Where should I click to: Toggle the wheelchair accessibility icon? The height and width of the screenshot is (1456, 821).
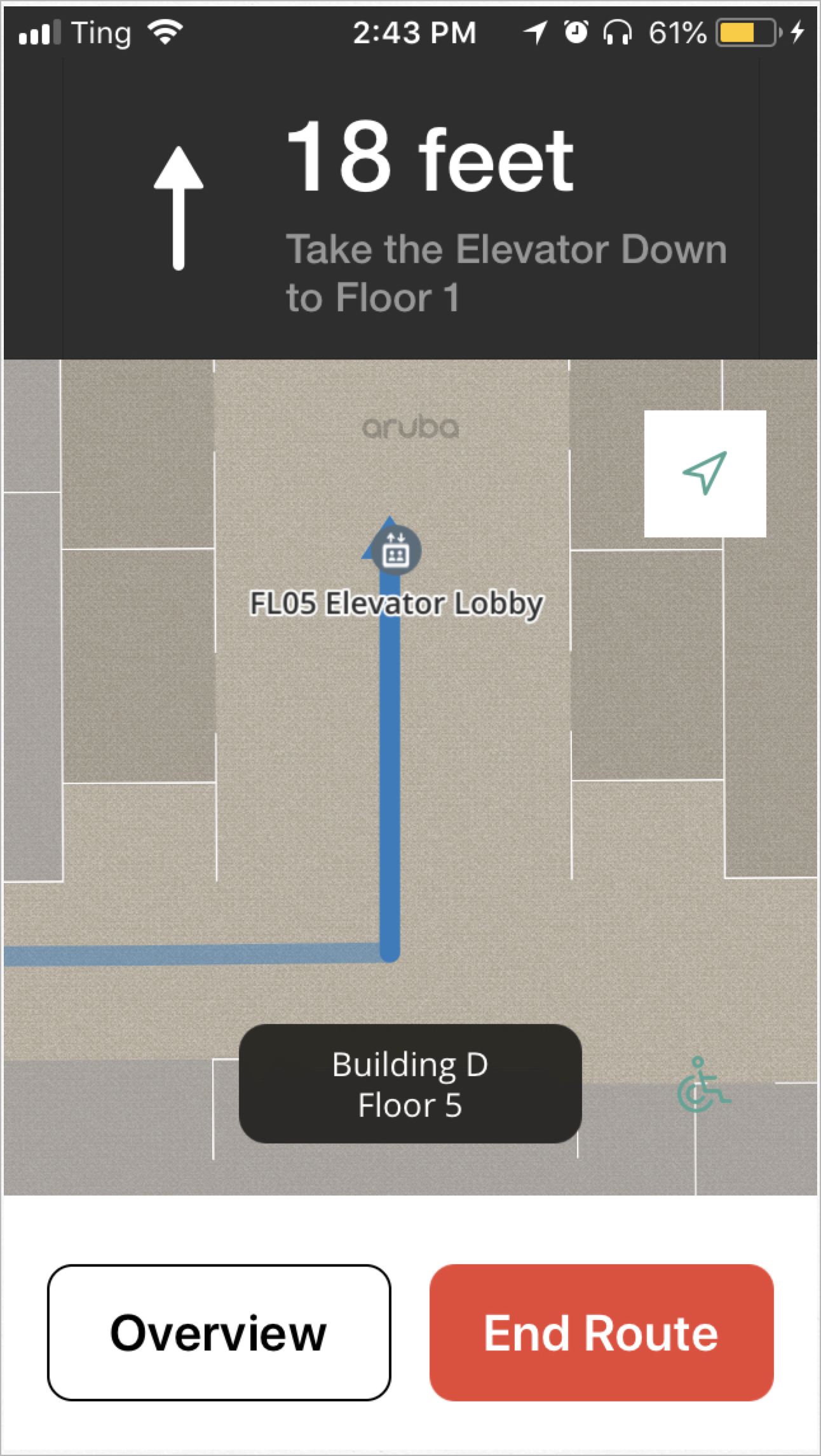pyautogui.click(x=703, y=1084)
